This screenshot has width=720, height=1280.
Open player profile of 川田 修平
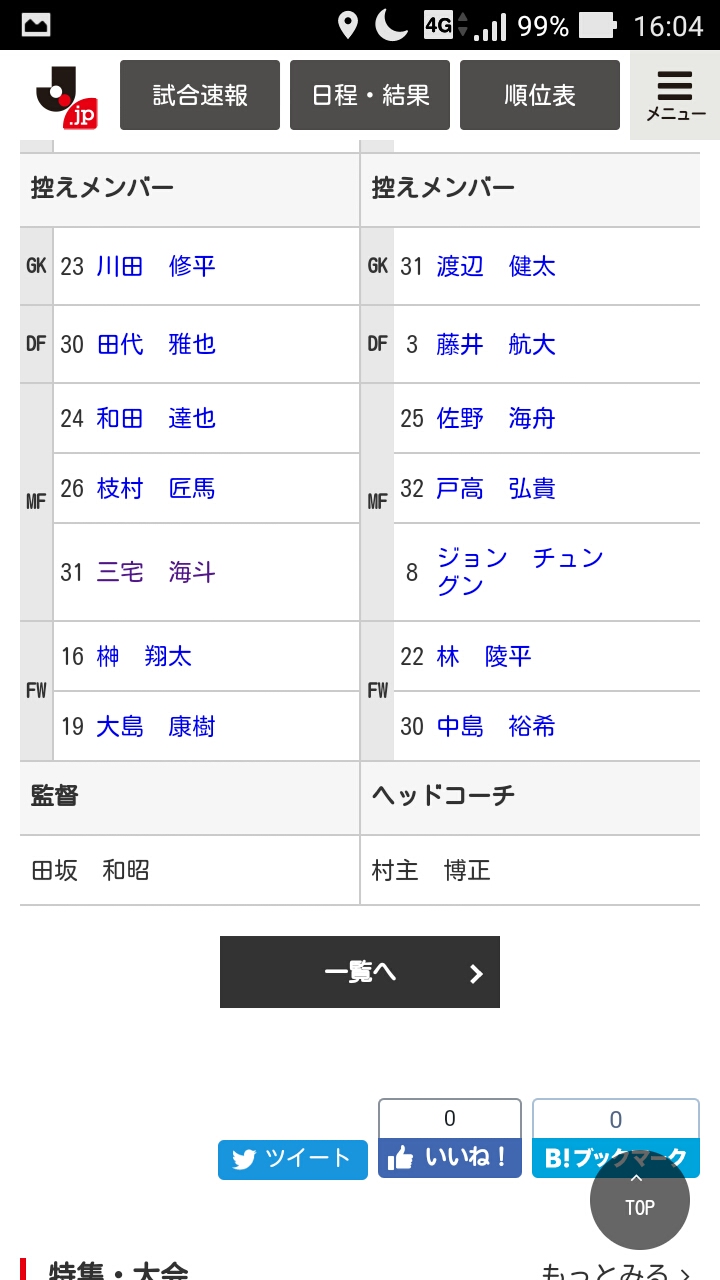(x=156, y=267)
